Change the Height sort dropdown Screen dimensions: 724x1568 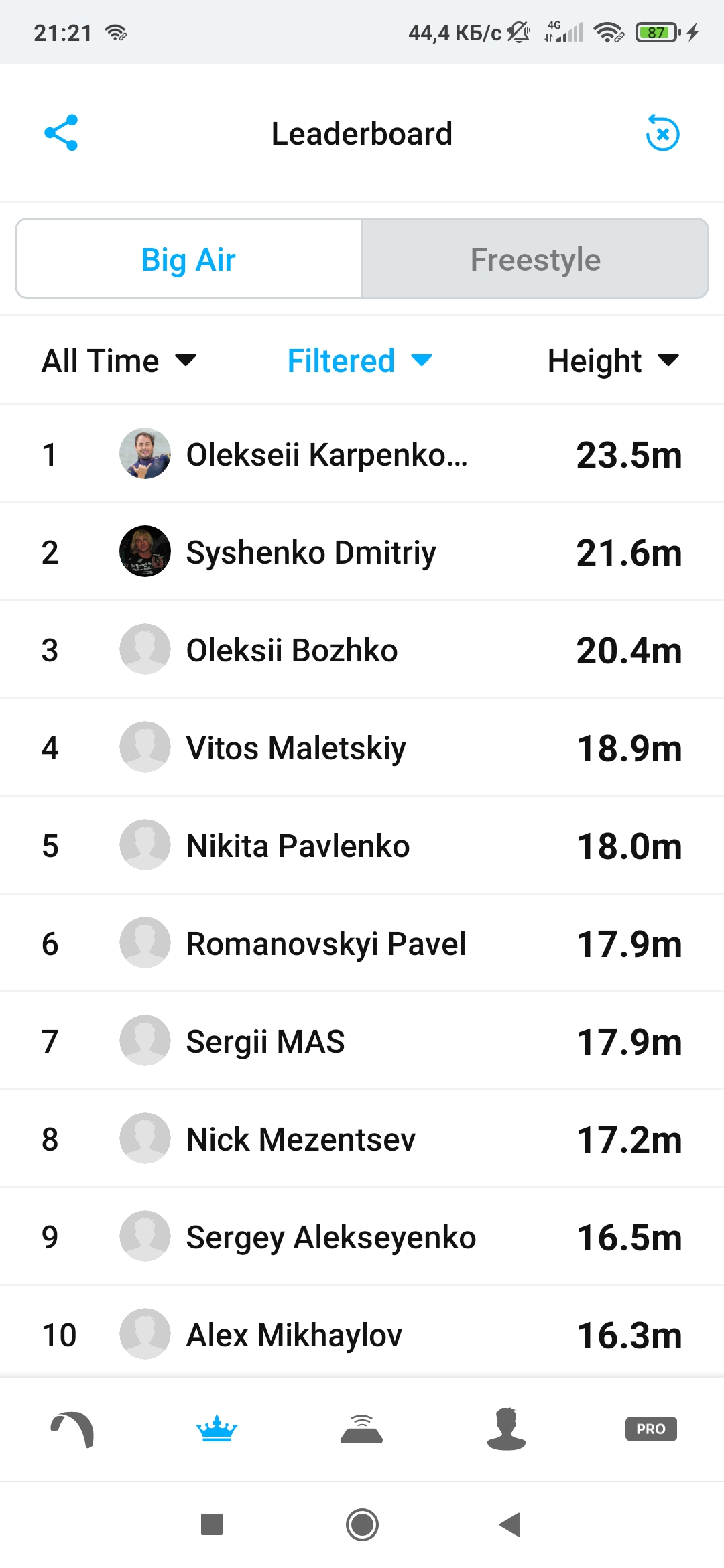pos(613,361)
